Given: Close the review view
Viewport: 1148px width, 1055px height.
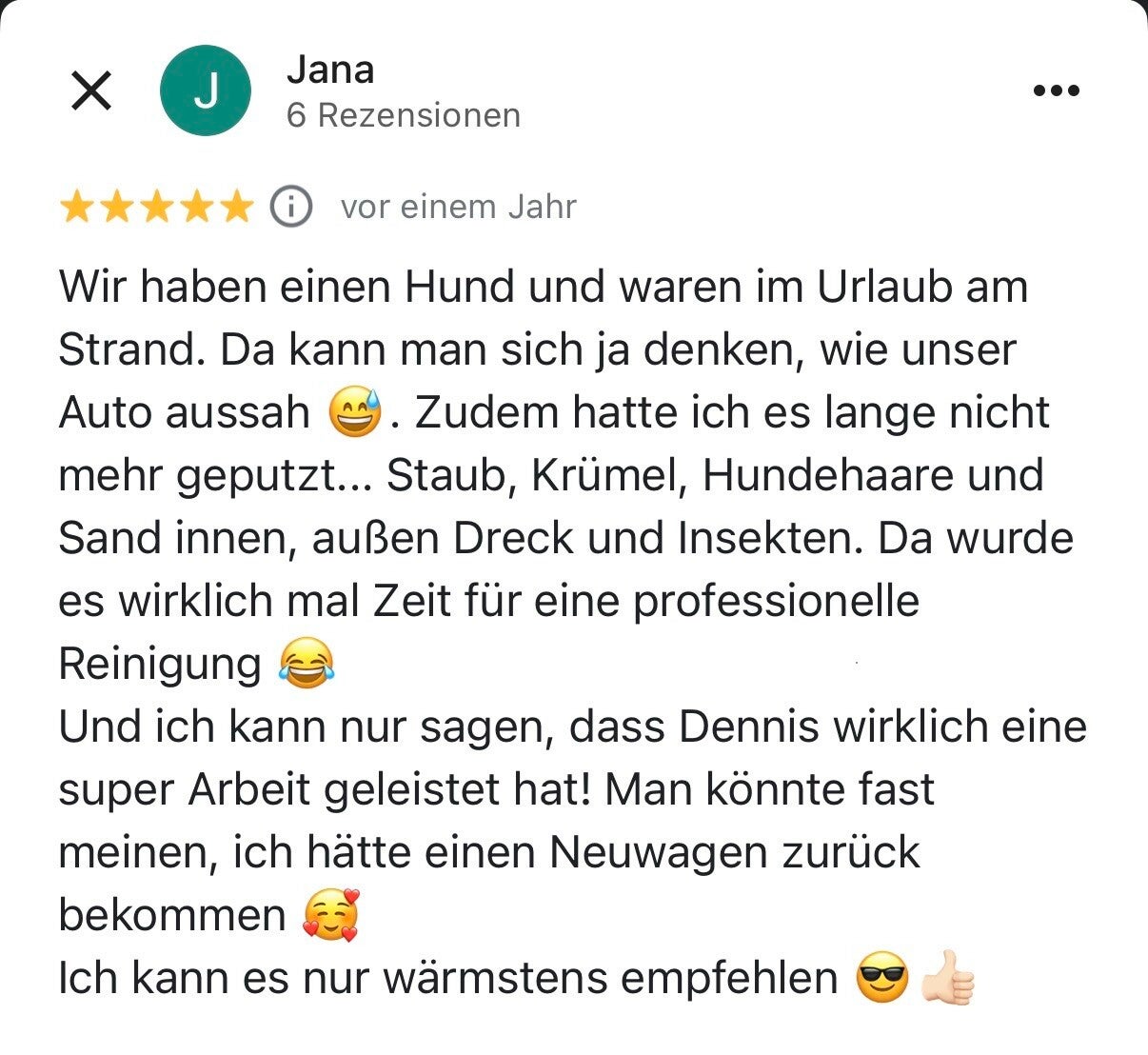Looking at the screenshot, I should pyautogui.click(x=92, y=91).
